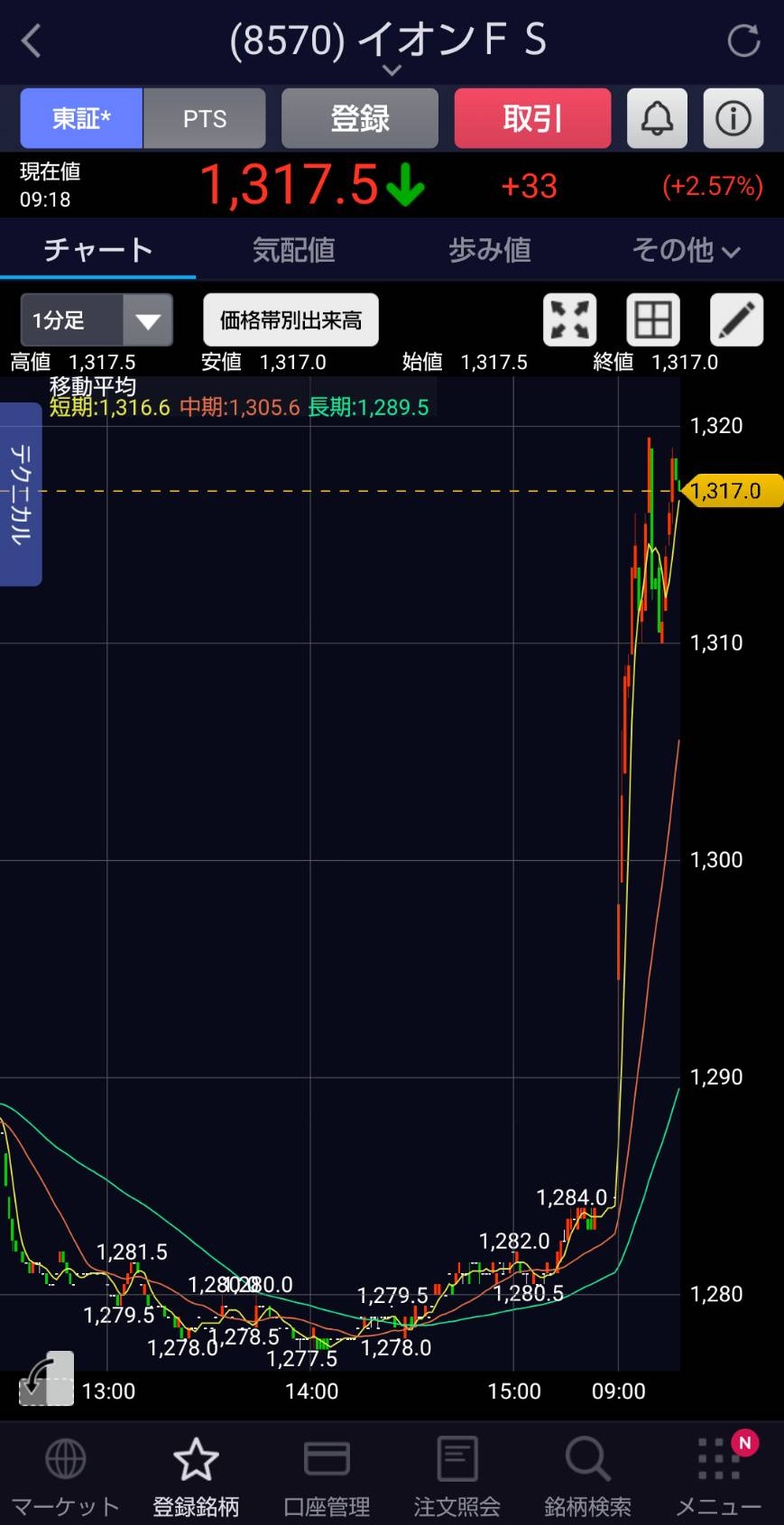Expand the stock name dropdown chevron
Image resolution: width=784 pixels, height=1525 pixels.
392,70
